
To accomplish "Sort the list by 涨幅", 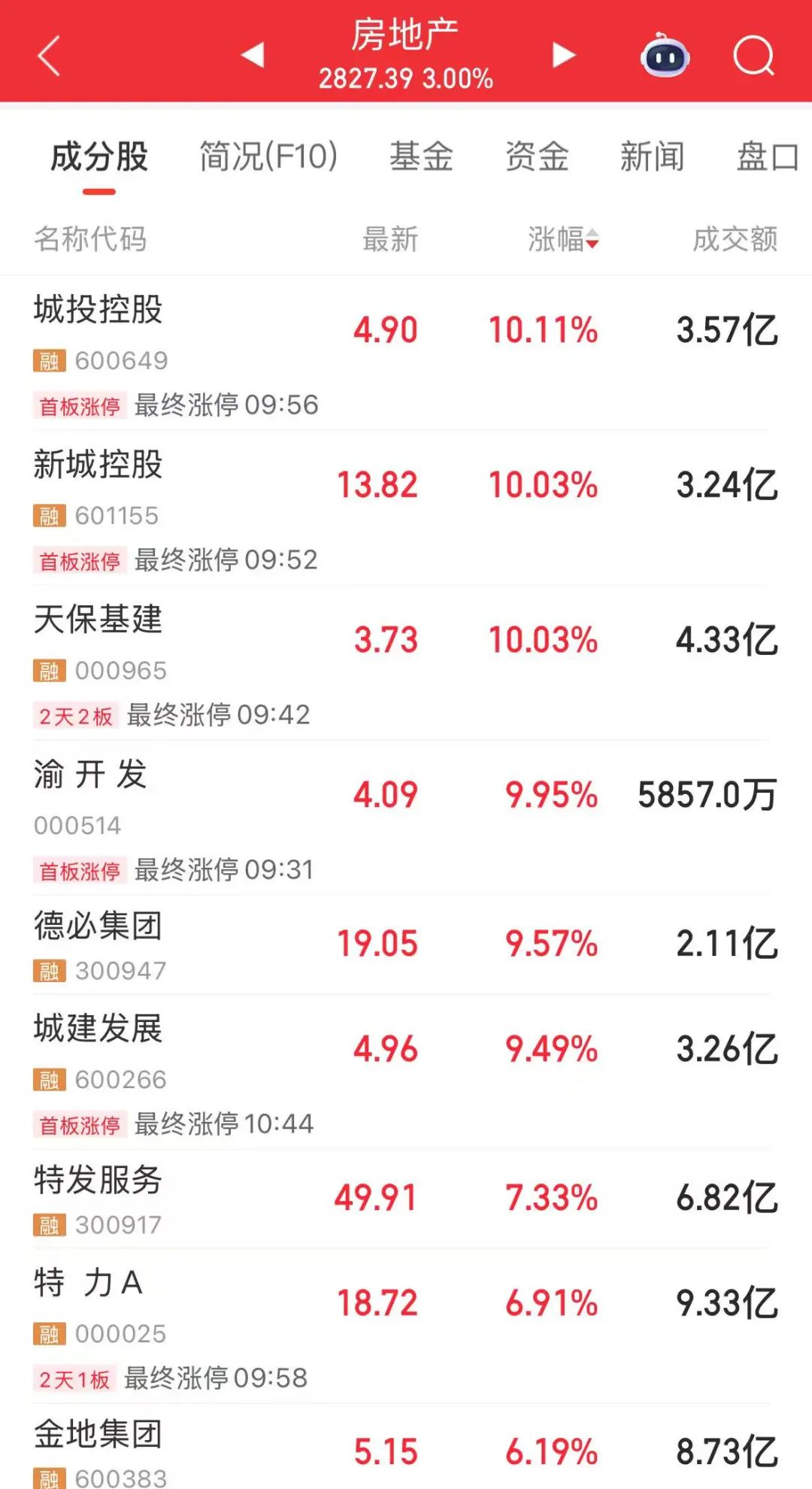I will [563, 240].
